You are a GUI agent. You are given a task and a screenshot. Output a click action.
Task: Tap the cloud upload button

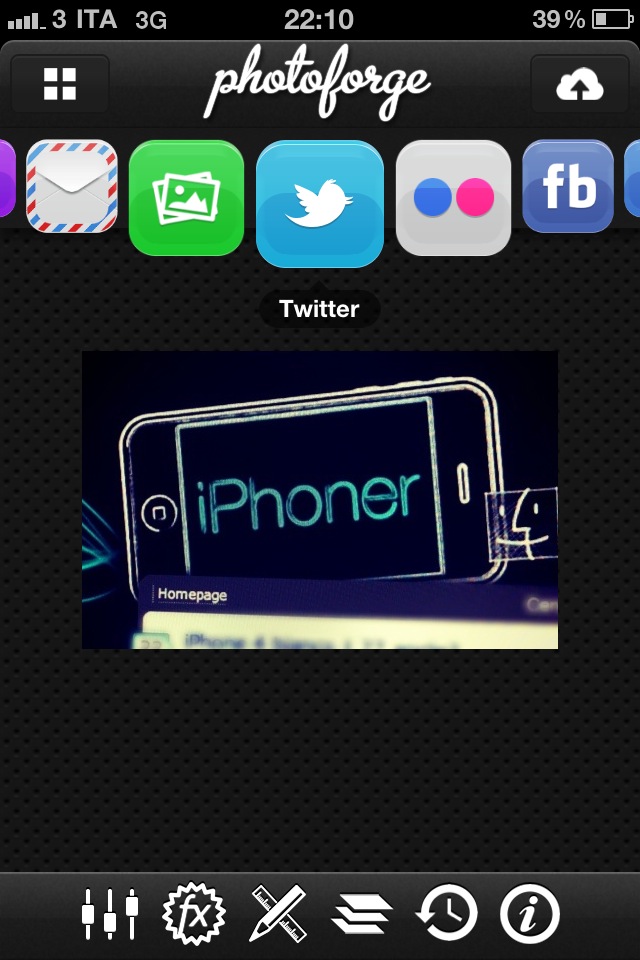(580, 86)
